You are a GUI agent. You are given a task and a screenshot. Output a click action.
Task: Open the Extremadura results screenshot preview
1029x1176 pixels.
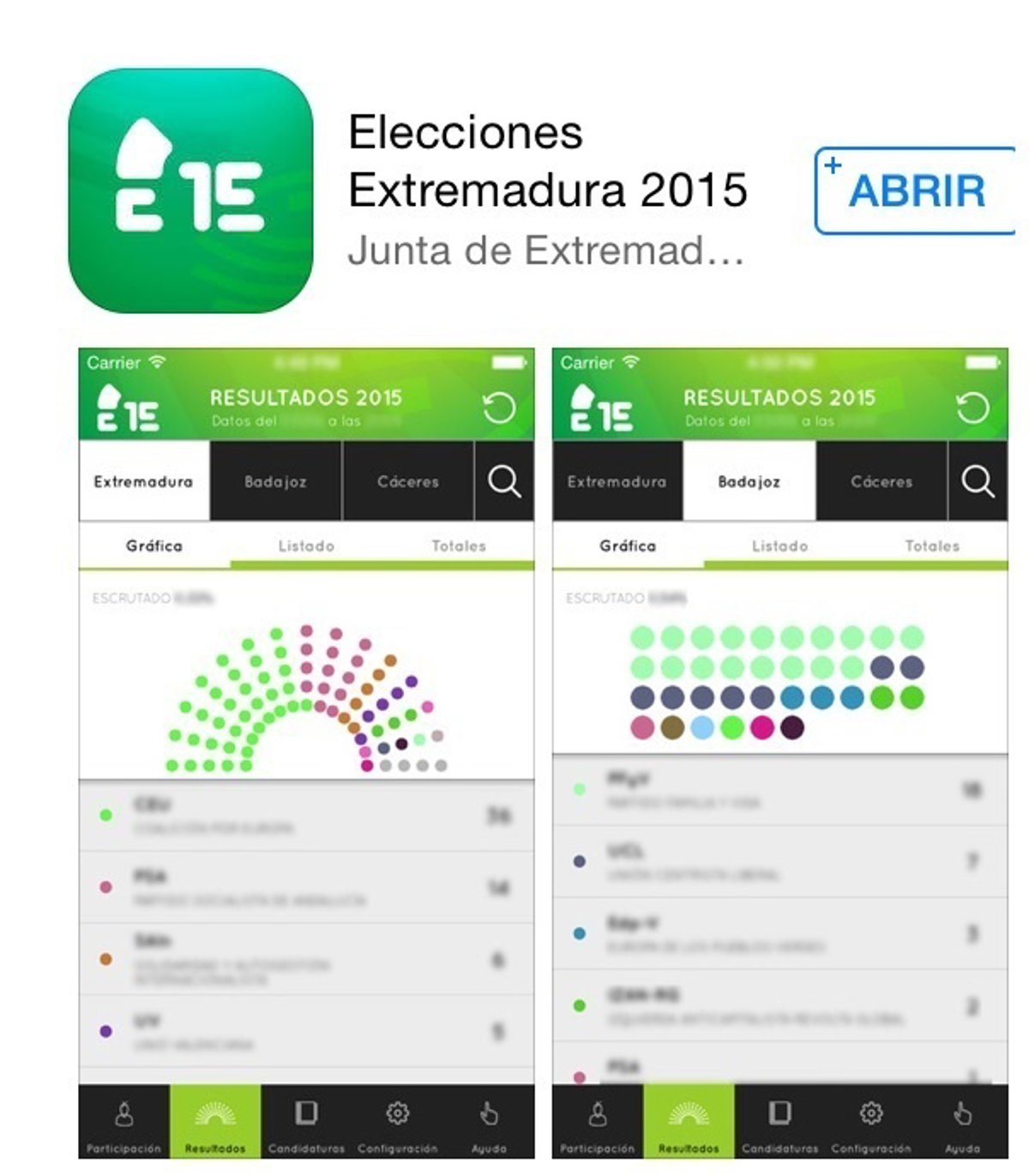tap(306, 753)
